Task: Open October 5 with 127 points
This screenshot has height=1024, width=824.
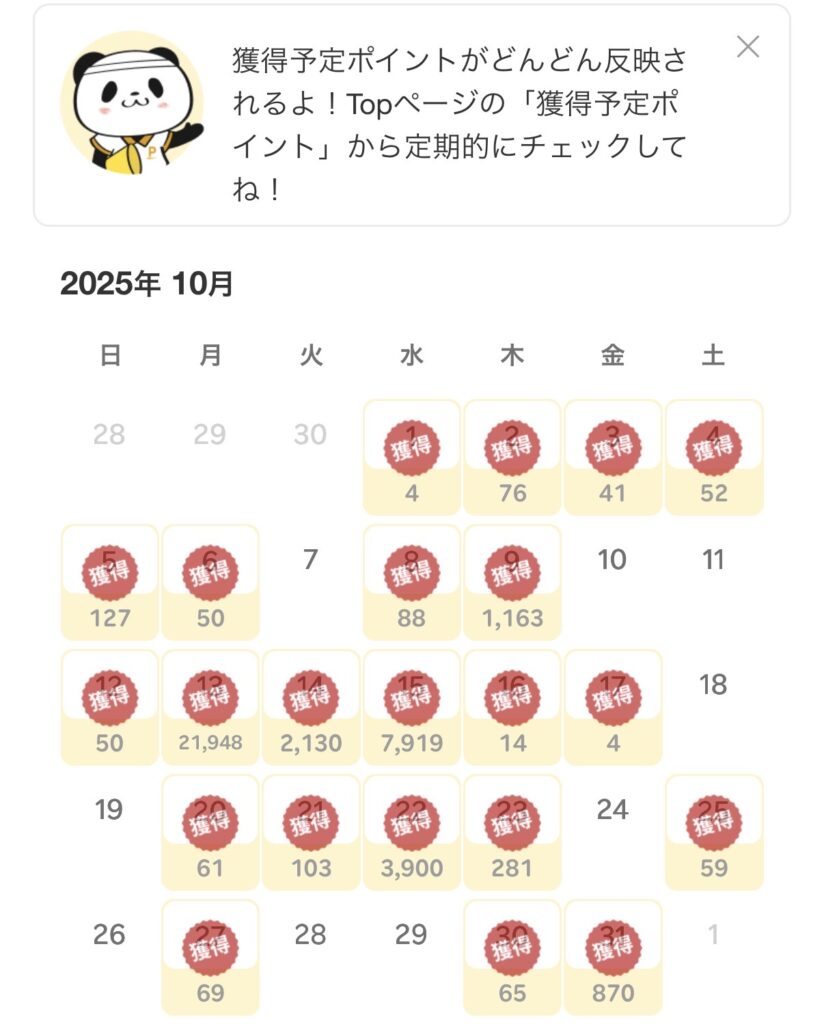Action: [x=110, y=582]
